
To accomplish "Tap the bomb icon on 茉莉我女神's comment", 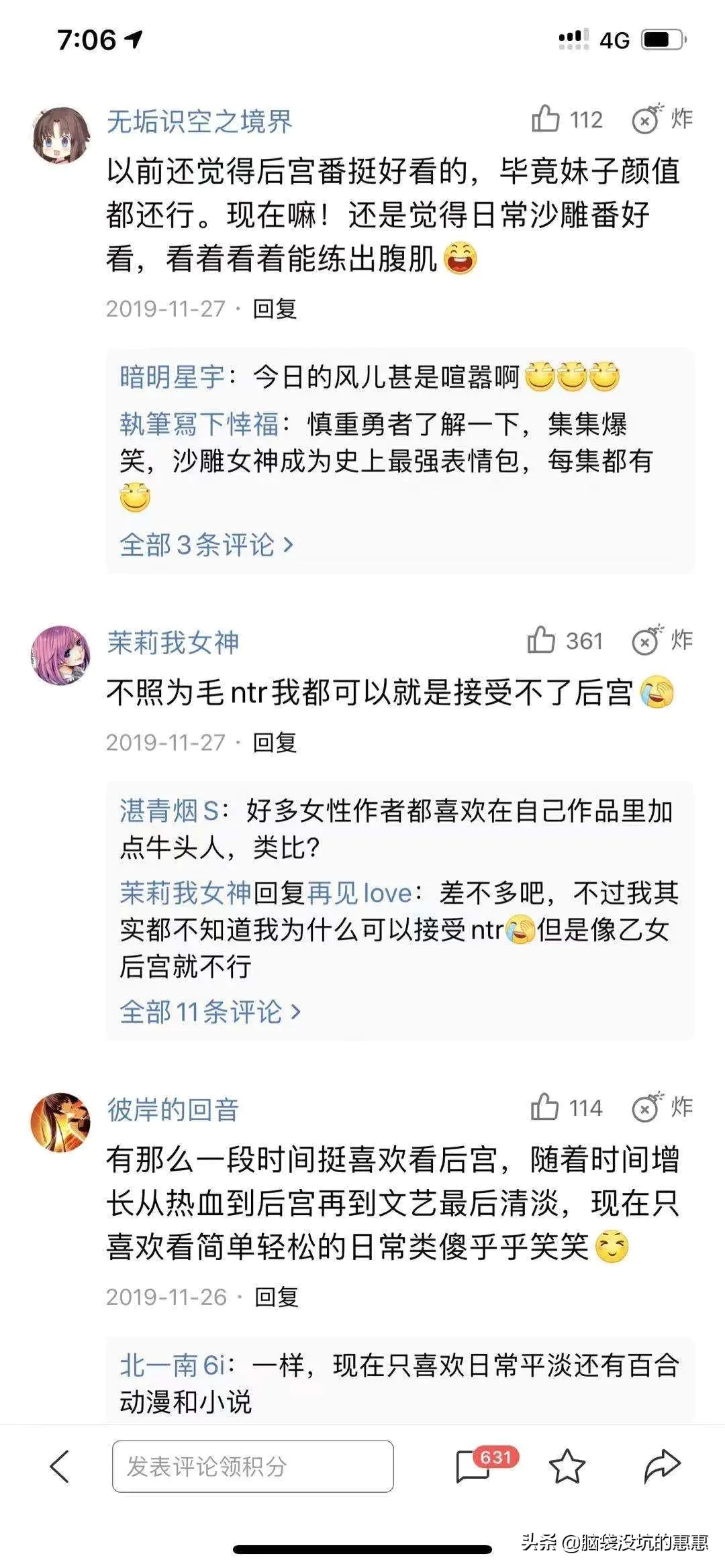I will coord(646,641).
